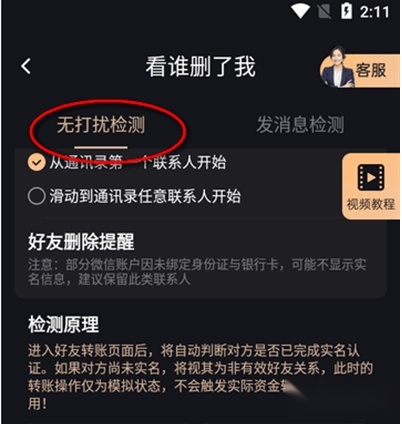The image size is (402, 424).
Task: Switch to the 无打扰检测 tab
Action: 101,125
